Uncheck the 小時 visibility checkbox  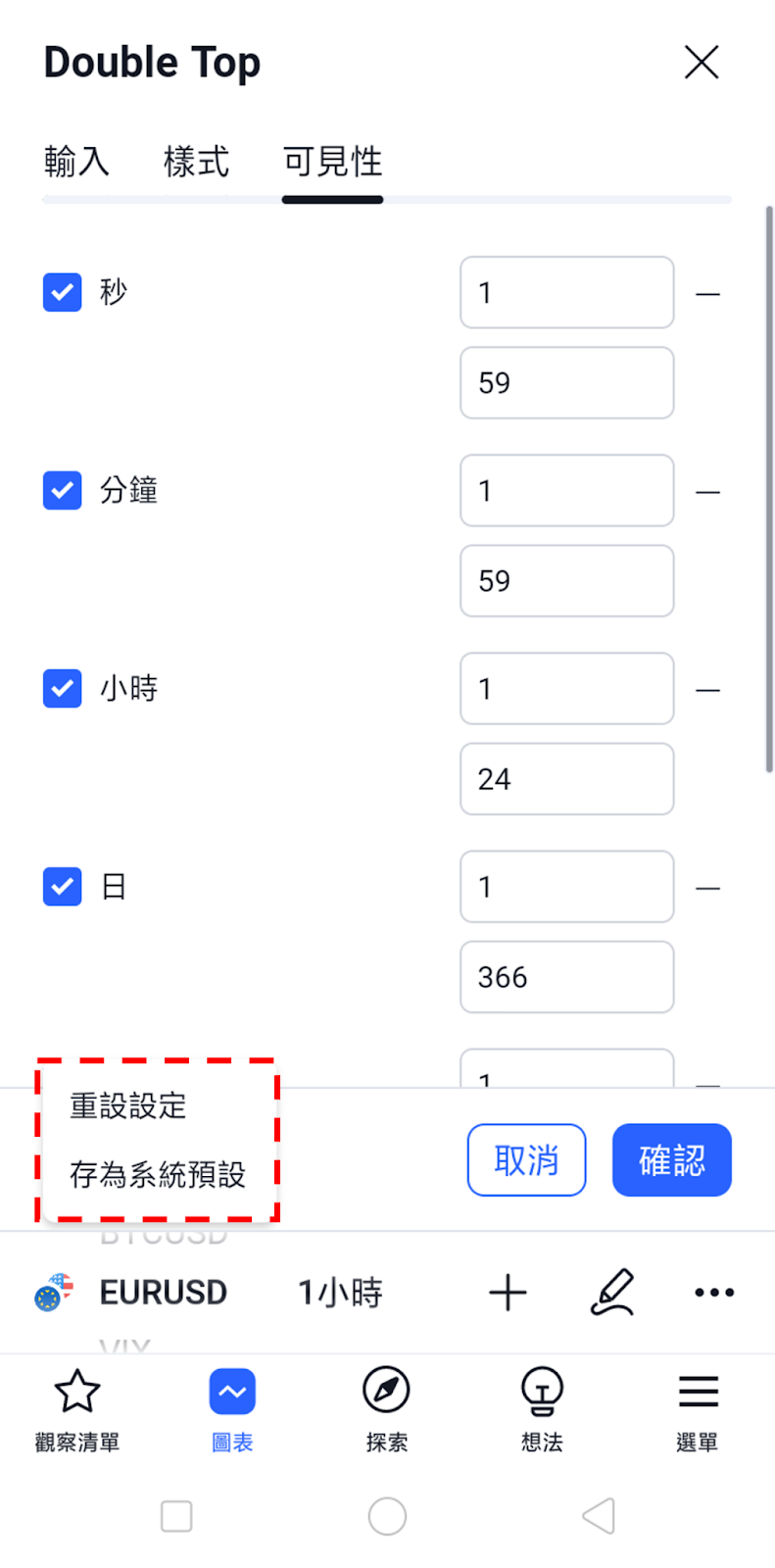[63, 689]
